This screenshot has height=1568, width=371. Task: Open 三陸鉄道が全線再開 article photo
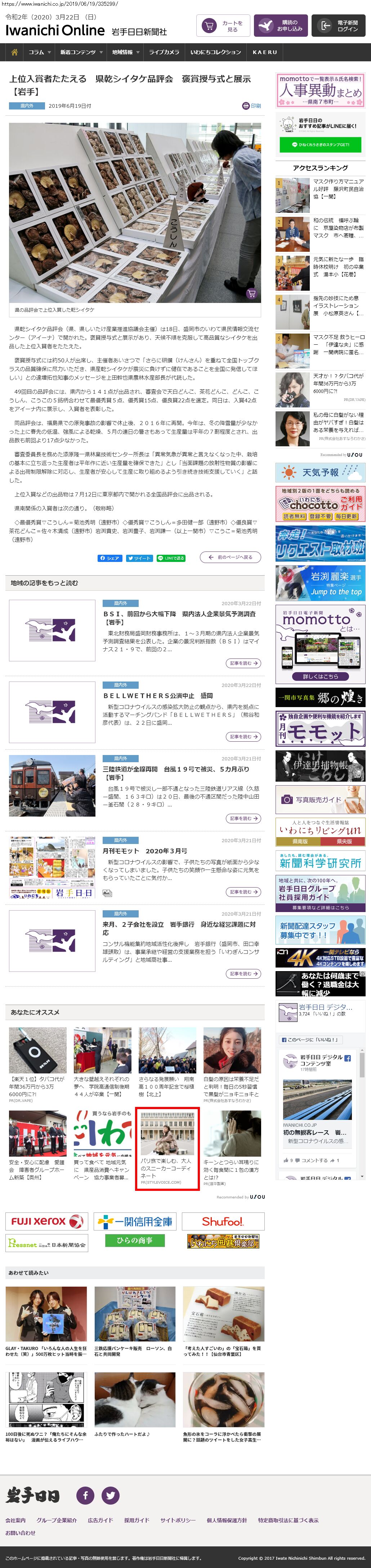tap(52, 785)
